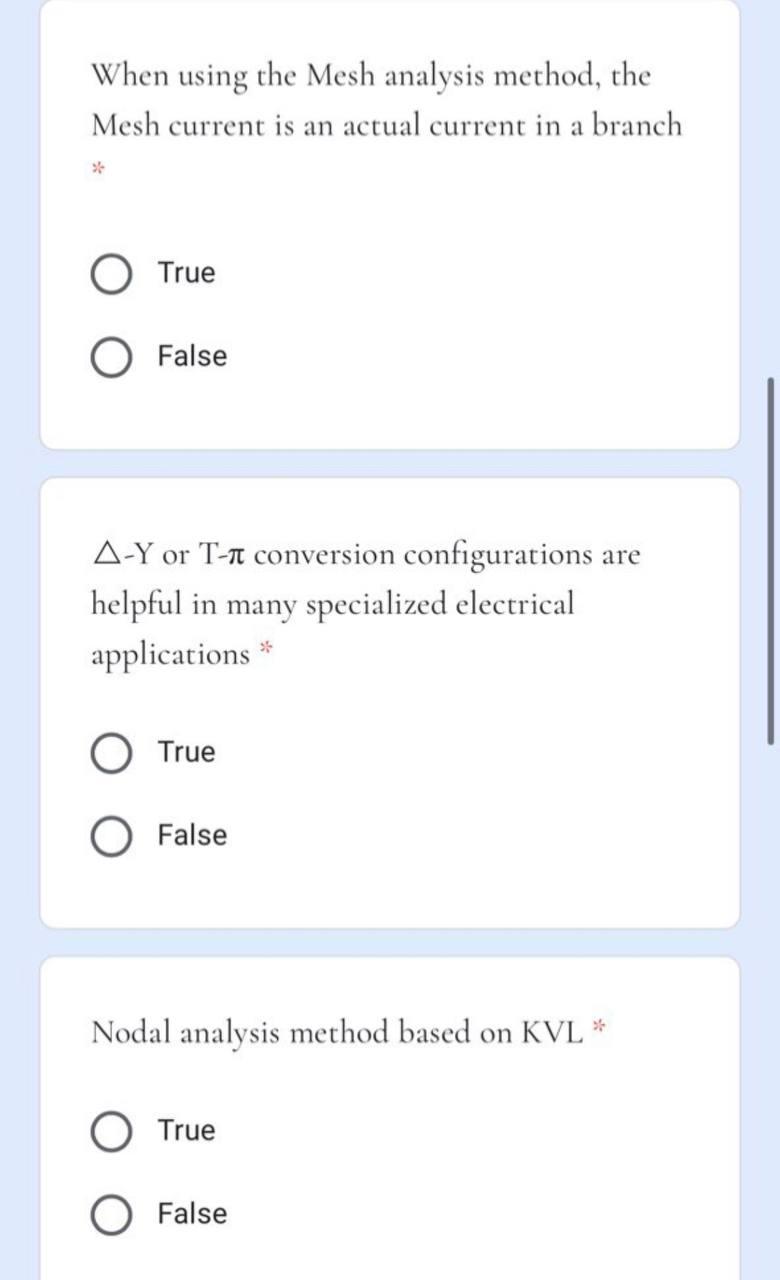Image resolution: width=780 pixels, height=1280 pixels.
Task: Choose False for Δ-Y conversion question
Action: [112, 836]
